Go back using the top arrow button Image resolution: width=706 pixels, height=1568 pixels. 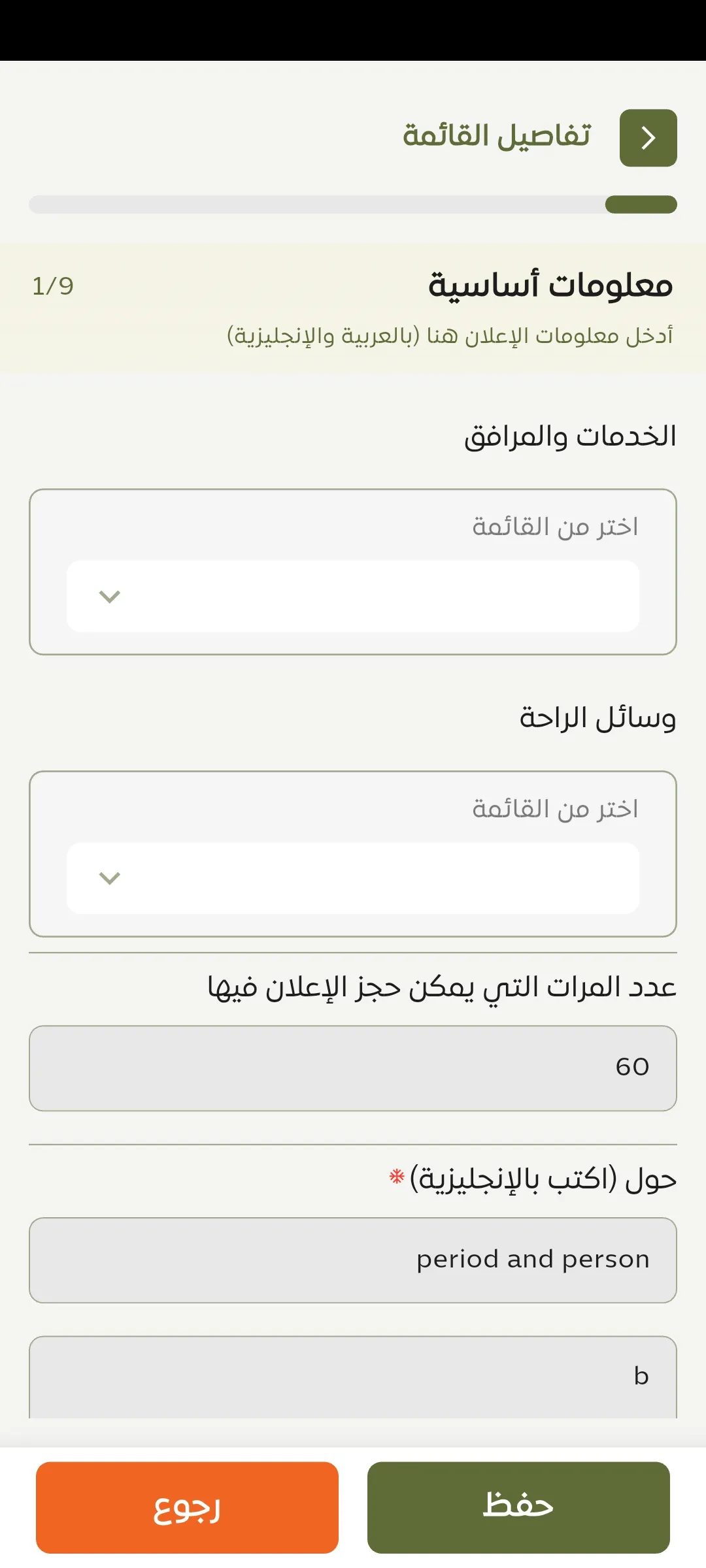[648, 138]
